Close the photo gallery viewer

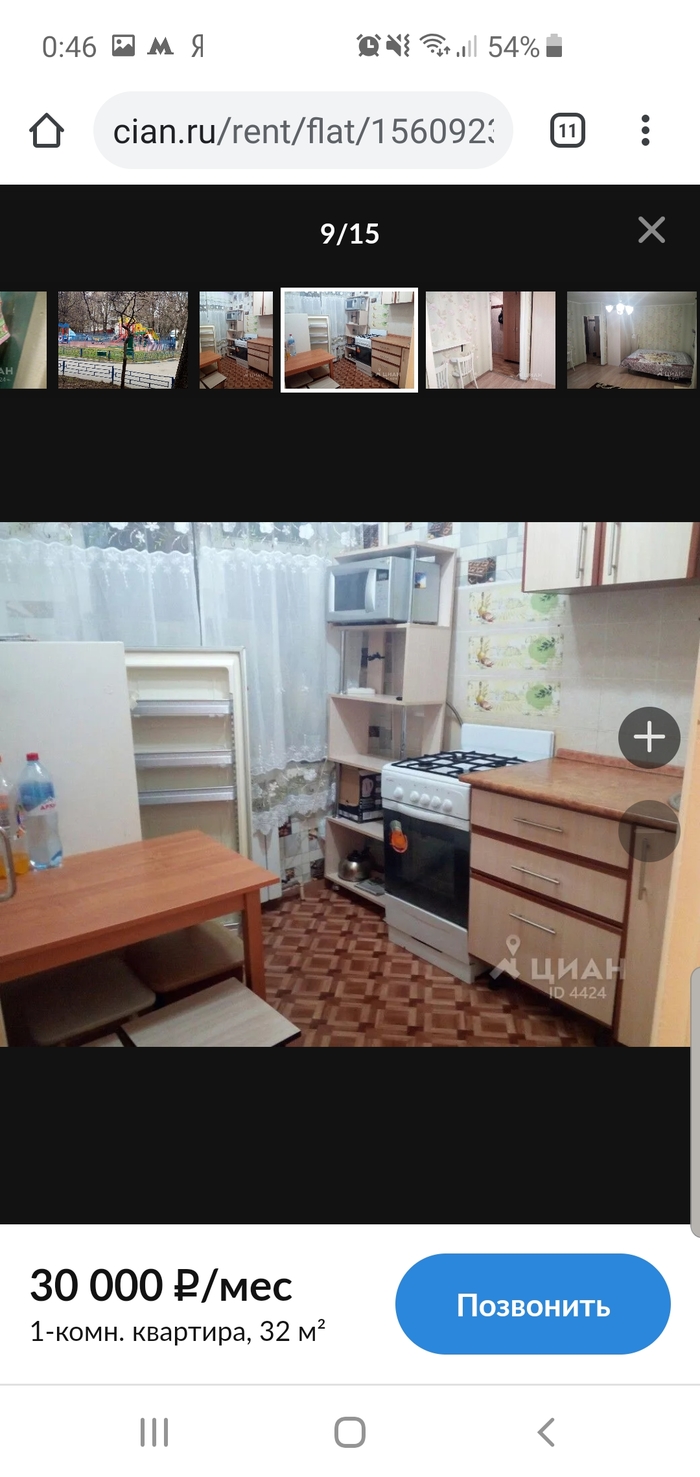[651, 231]
